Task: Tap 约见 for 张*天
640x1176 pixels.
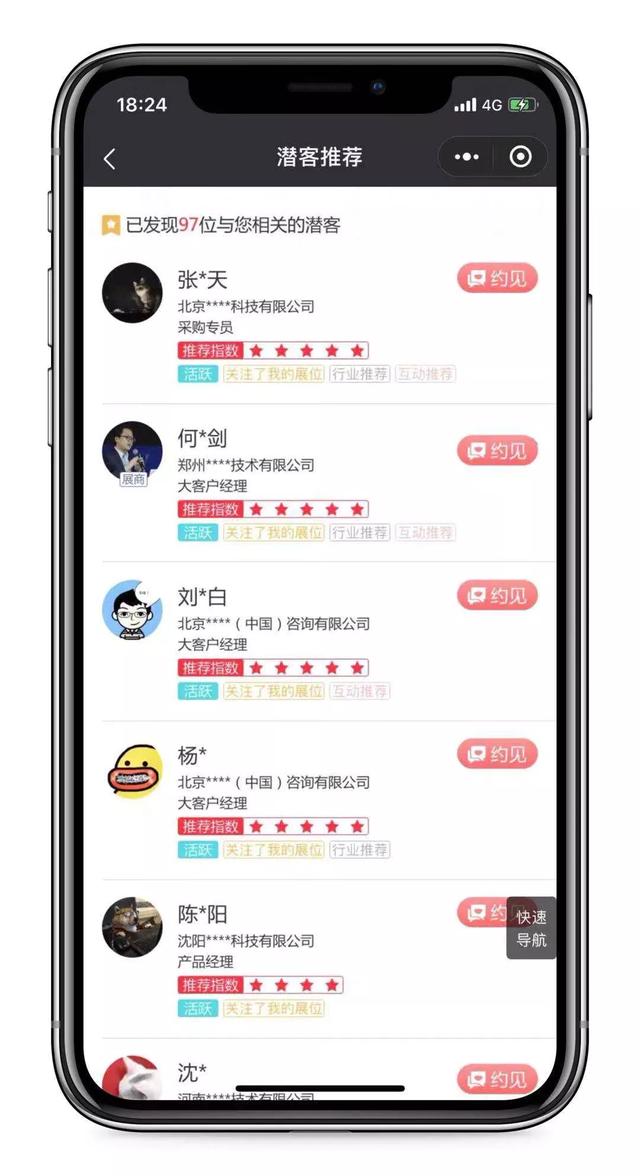Action: click(498, 279)
